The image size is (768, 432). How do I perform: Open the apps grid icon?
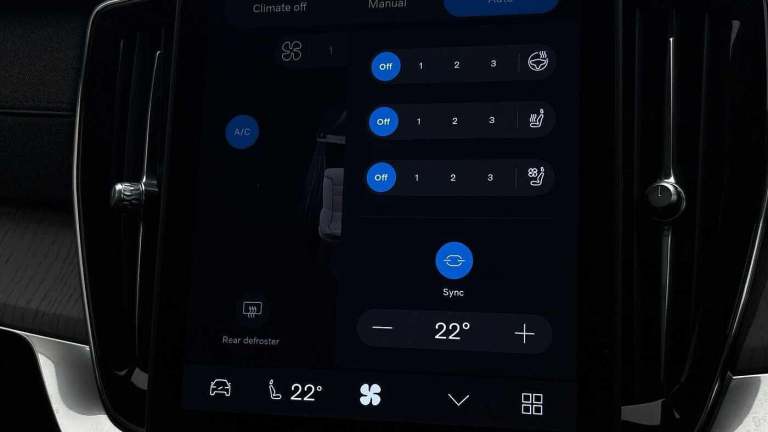tap(532, 403)
